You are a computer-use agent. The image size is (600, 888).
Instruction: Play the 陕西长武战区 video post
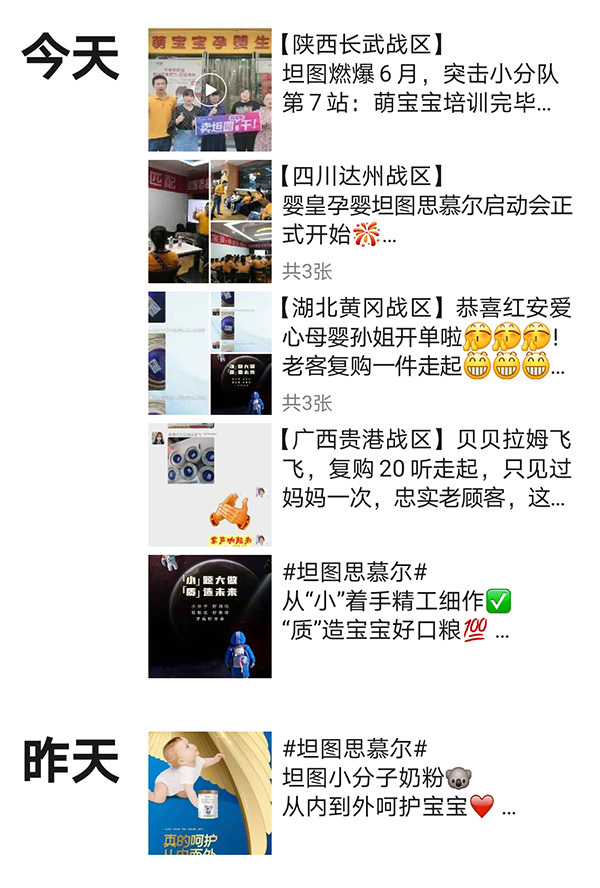[210, 90]
